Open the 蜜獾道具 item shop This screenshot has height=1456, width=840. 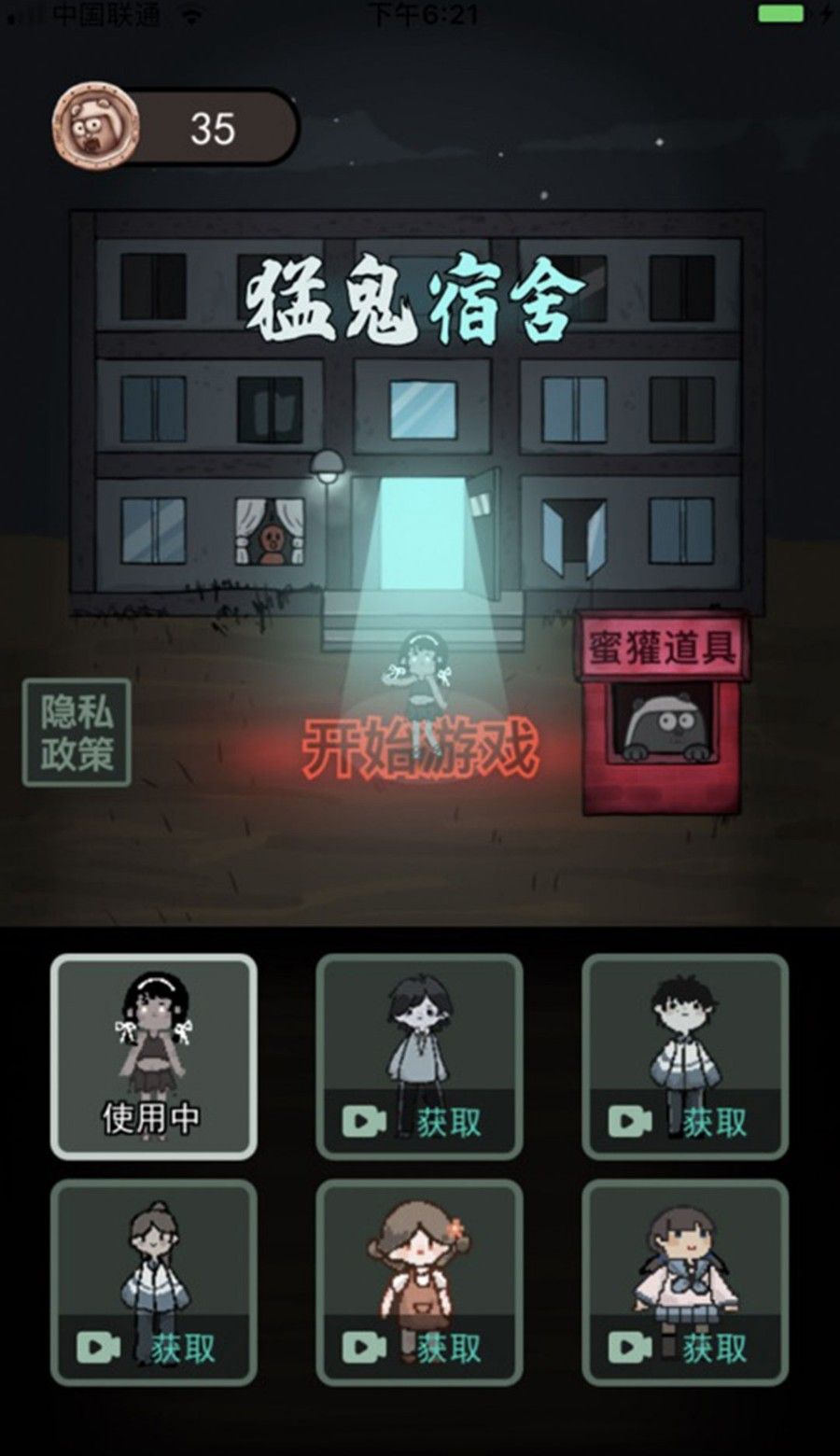point(662,711)
